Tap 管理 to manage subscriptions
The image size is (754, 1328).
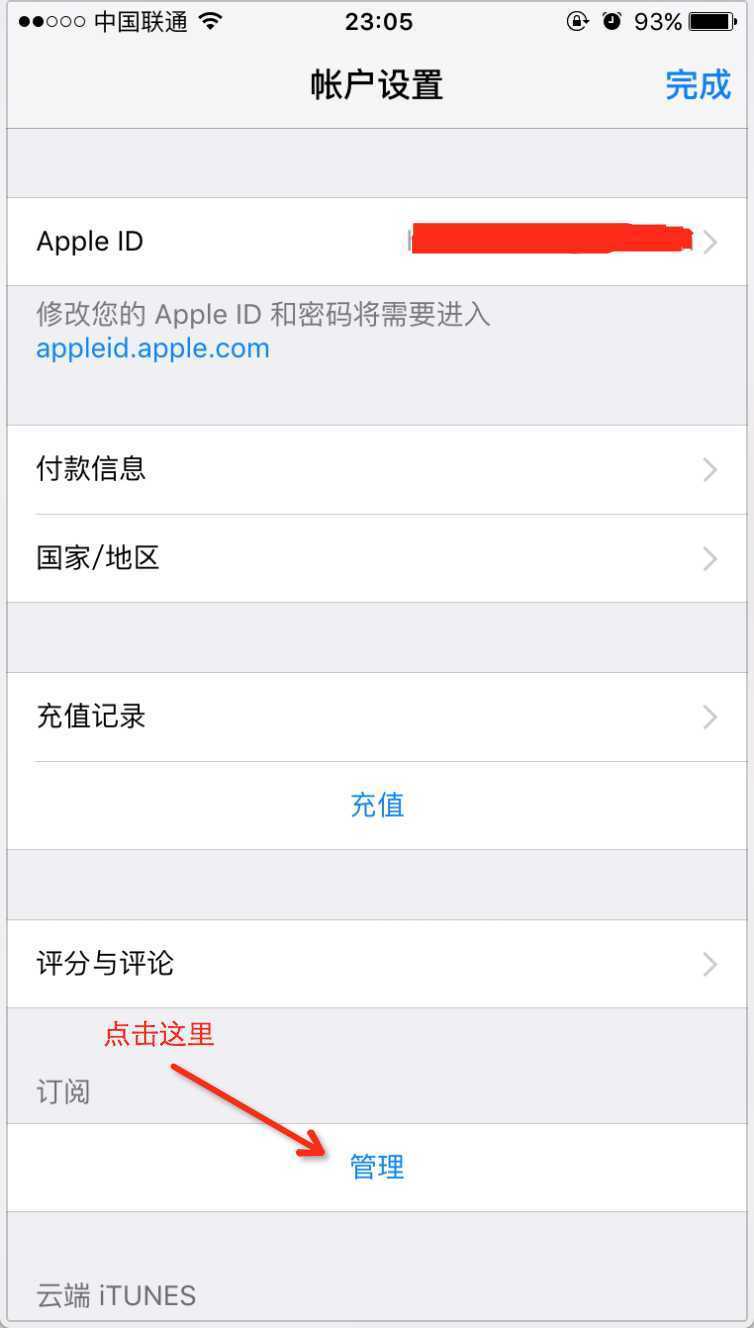377,1167
